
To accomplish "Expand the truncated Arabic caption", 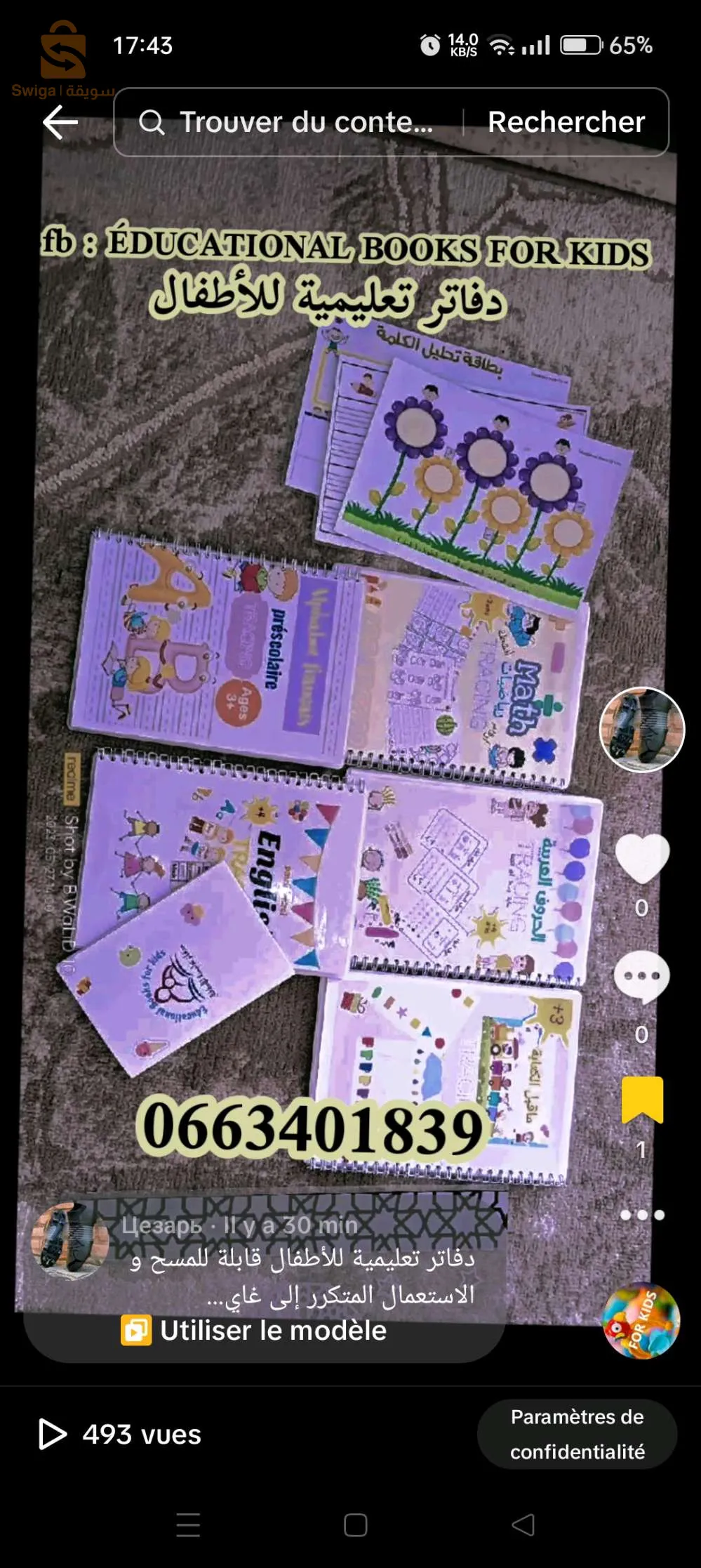I will (302, 1277).
